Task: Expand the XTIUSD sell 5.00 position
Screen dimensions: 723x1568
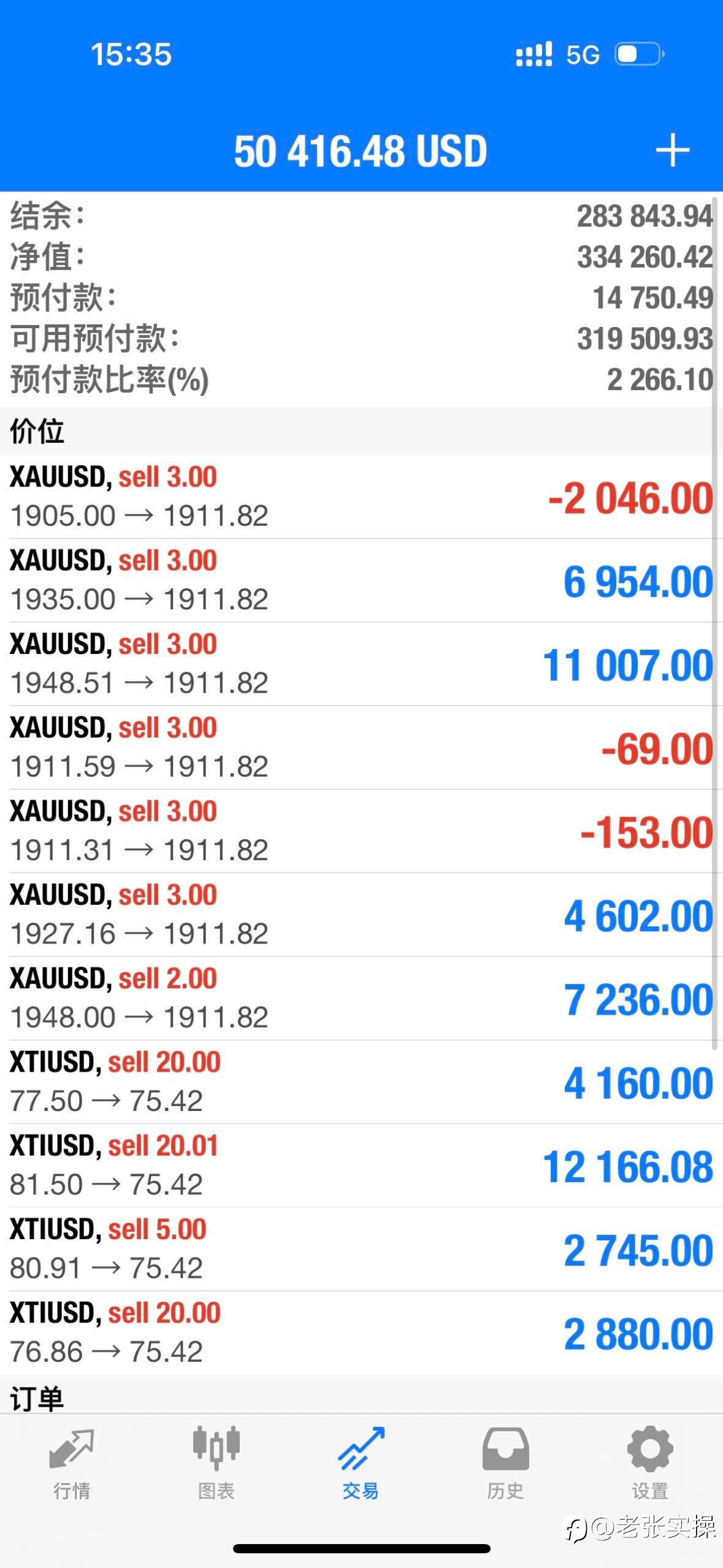Action: tap(361, 1249)
